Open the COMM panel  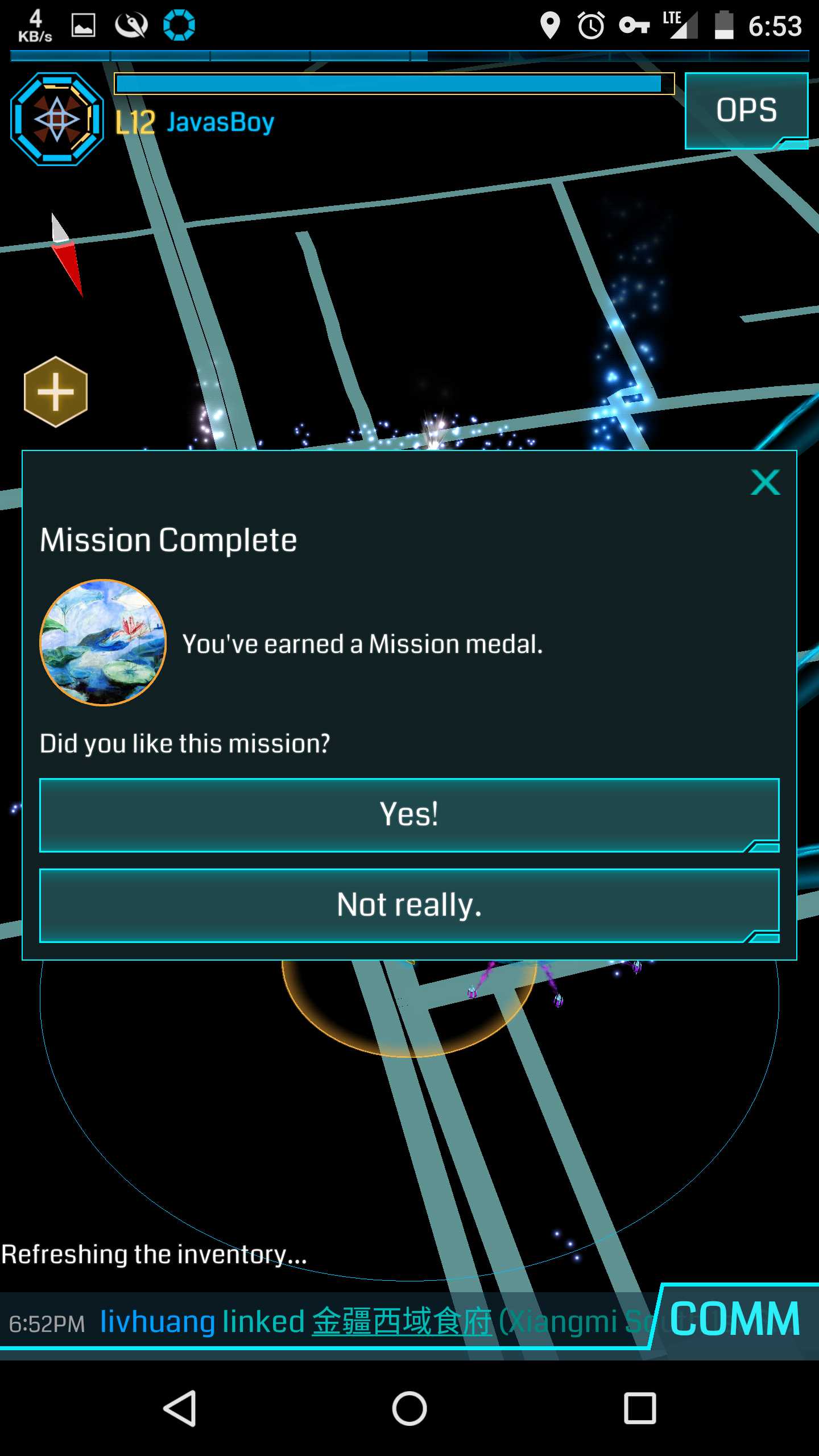pyautogui.click(x=735, y=1319)
